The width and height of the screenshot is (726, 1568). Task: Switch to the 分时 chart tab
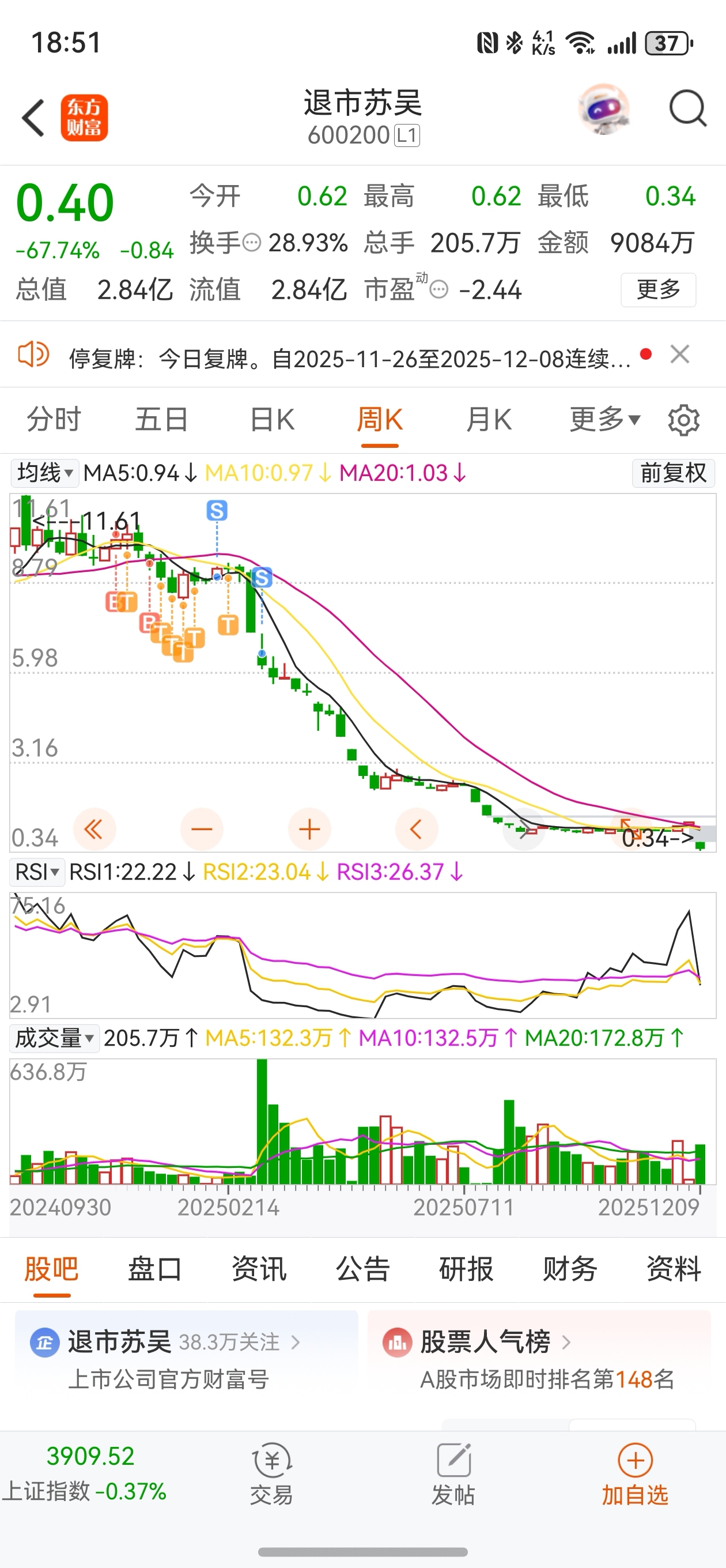pos(54,420)
